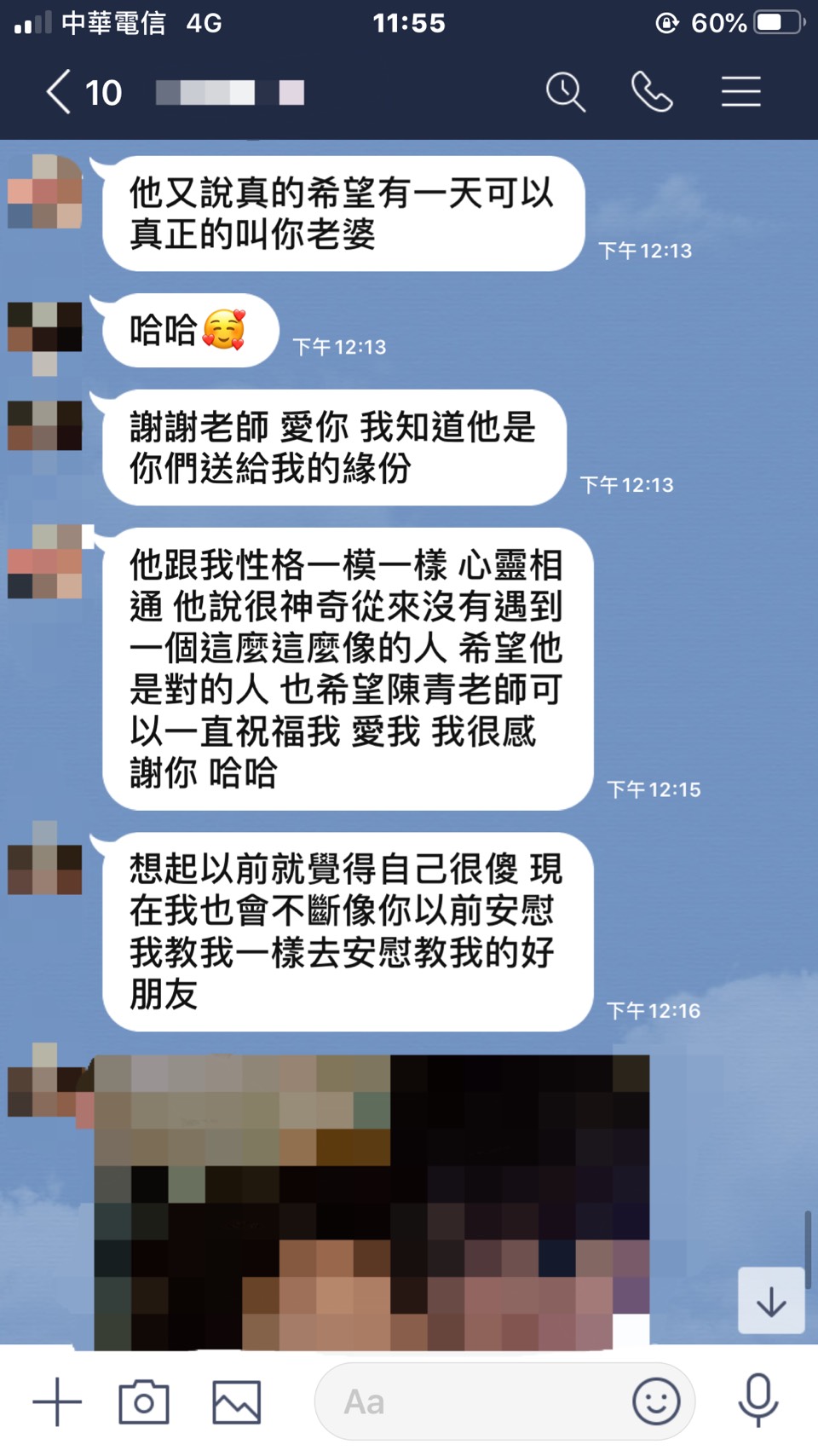Open the pixelated photo message
The image size is (818, 1456).
[x=371, y=1202]
